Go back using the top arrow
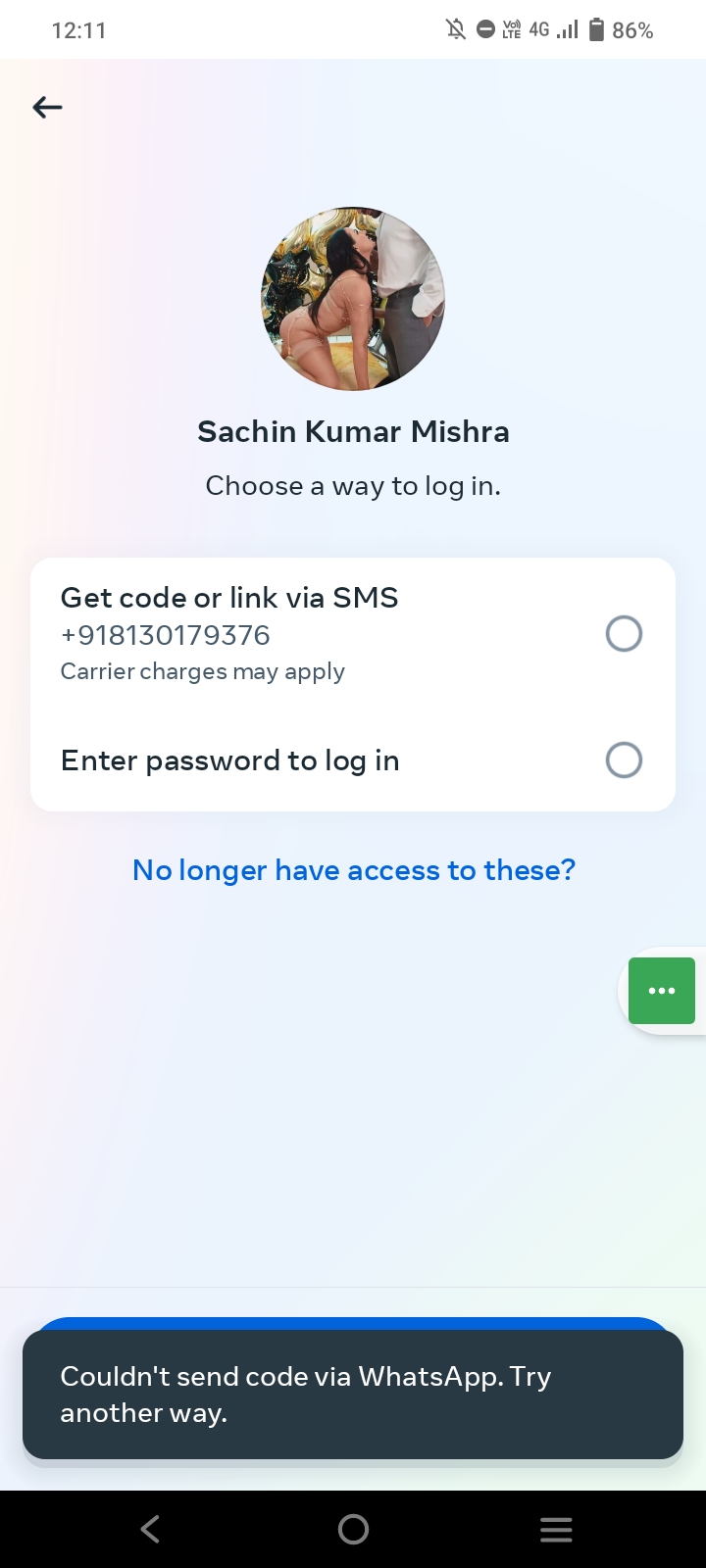The width and height of the screenshot is (706, 1568). tap(47, 107)
